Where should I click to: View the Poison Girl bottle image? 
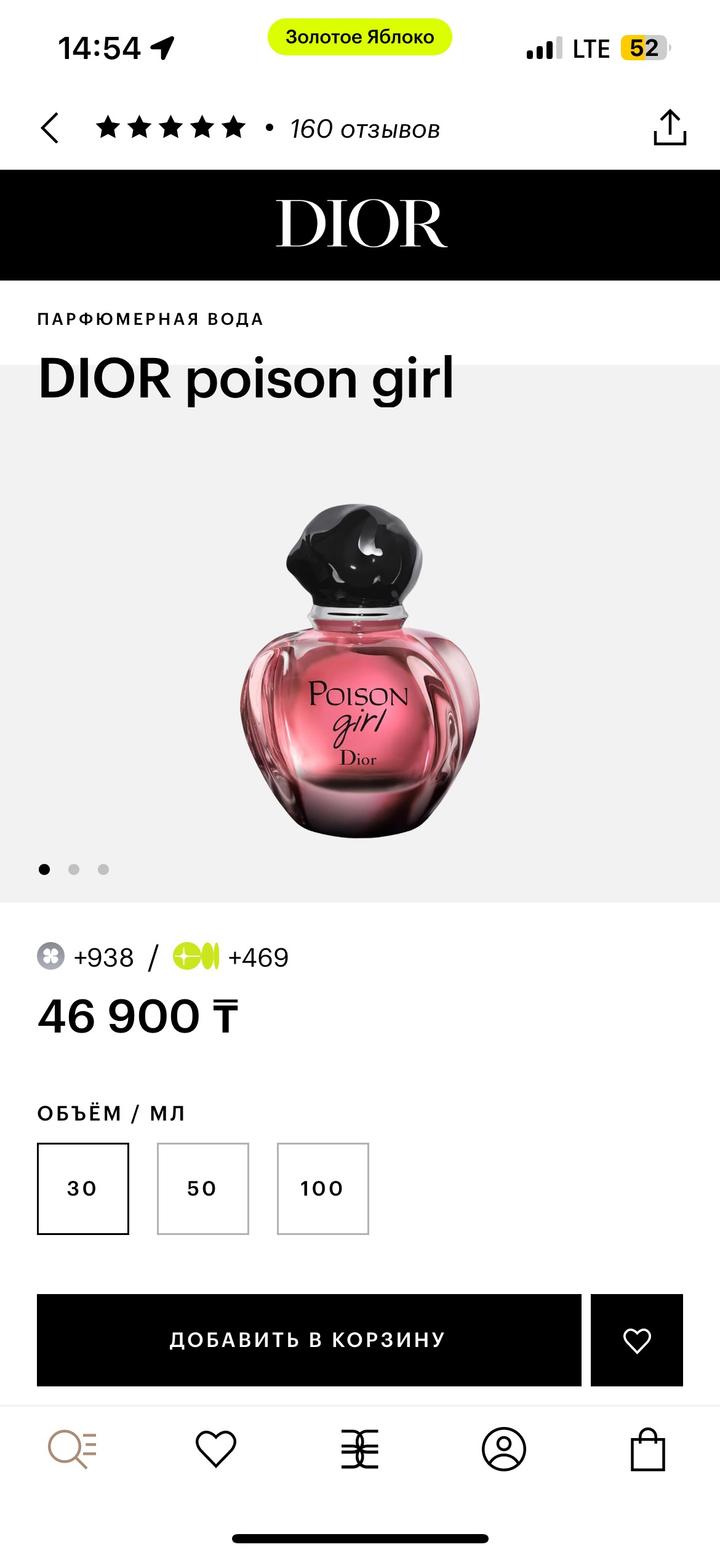[x=360, y=670]
